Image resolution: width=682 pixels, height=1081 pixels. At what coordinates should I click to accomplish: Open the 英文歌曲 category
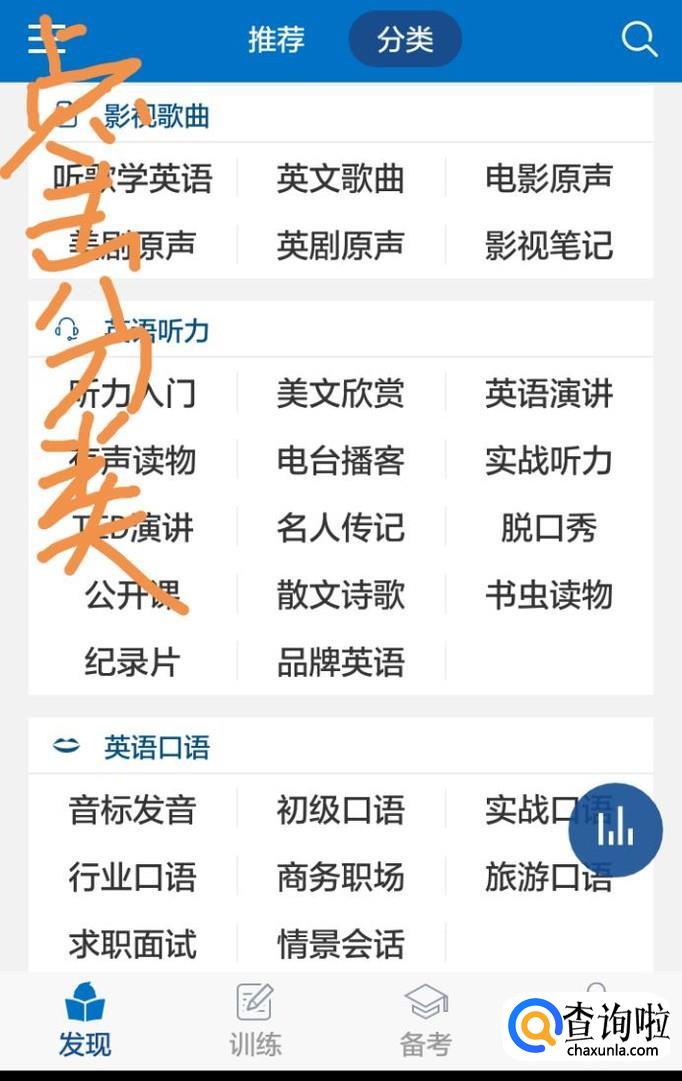coord(341,179)
